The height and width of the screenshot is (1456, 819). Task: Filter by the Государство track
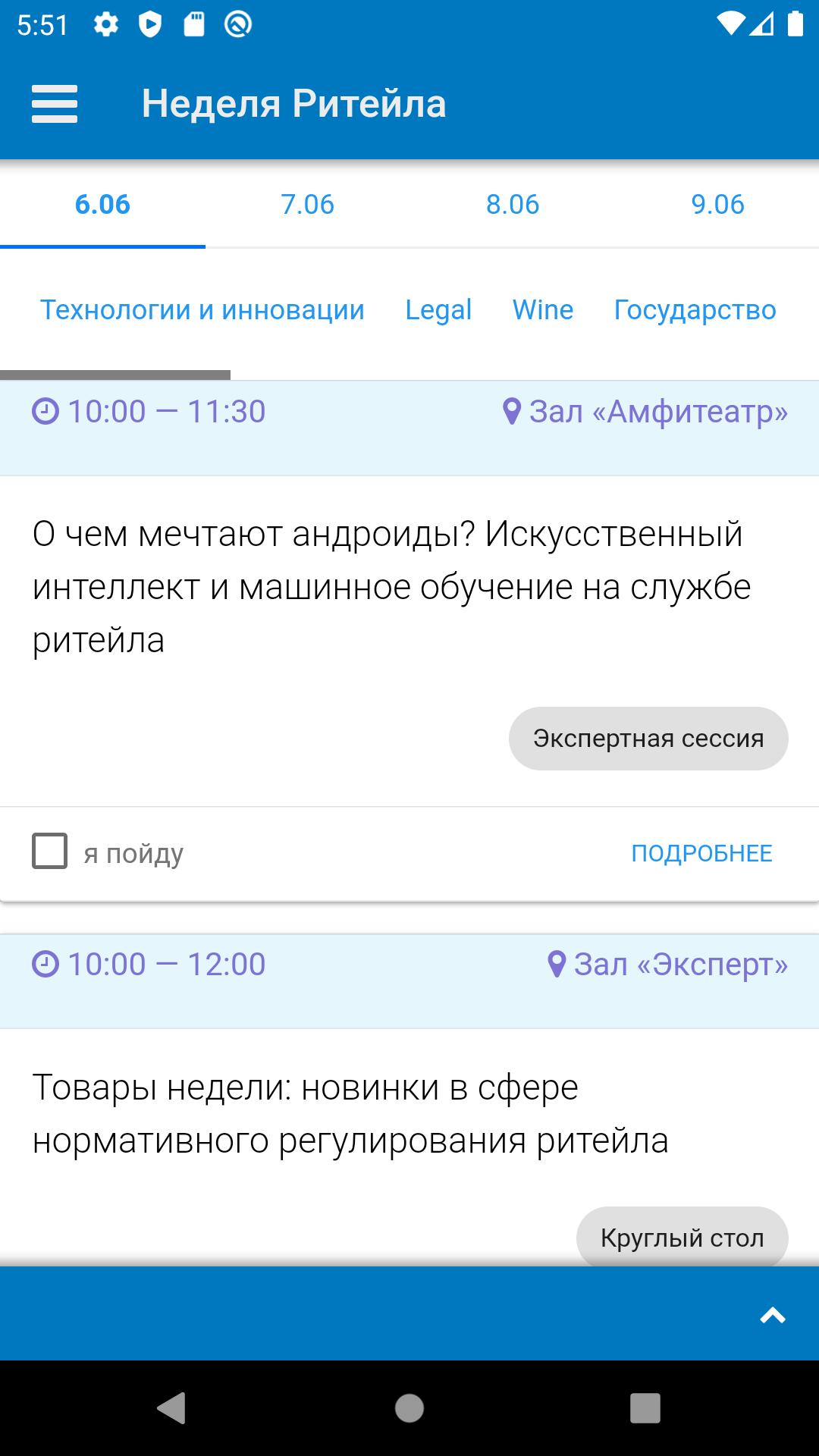695,309
